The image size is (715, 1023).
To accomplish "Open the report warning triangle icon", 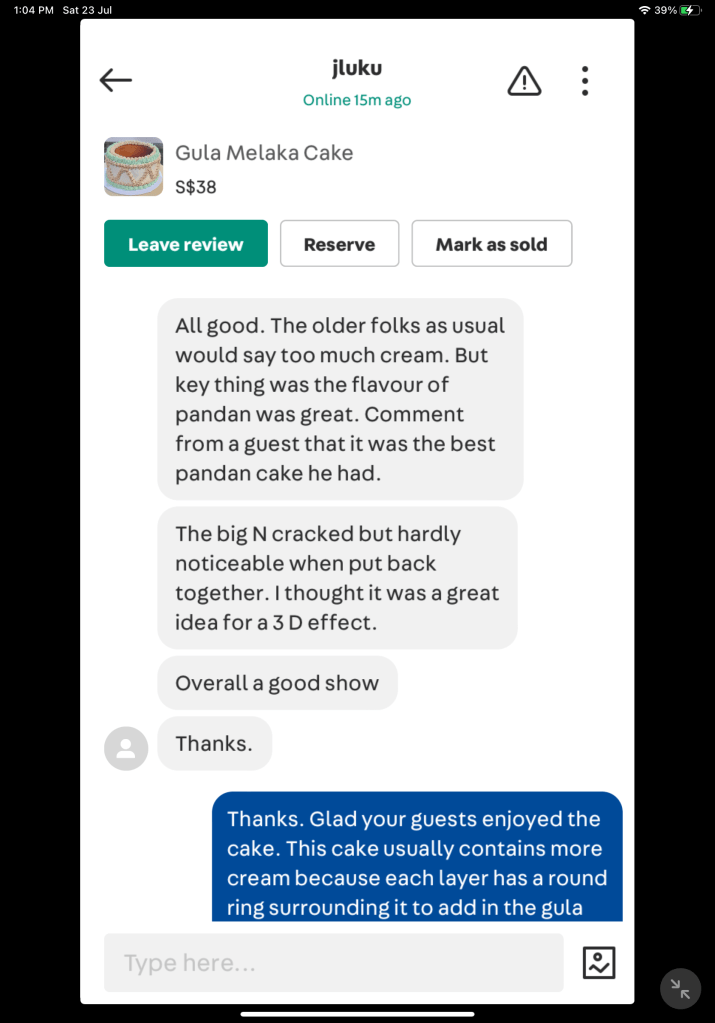I will [524, 81].
